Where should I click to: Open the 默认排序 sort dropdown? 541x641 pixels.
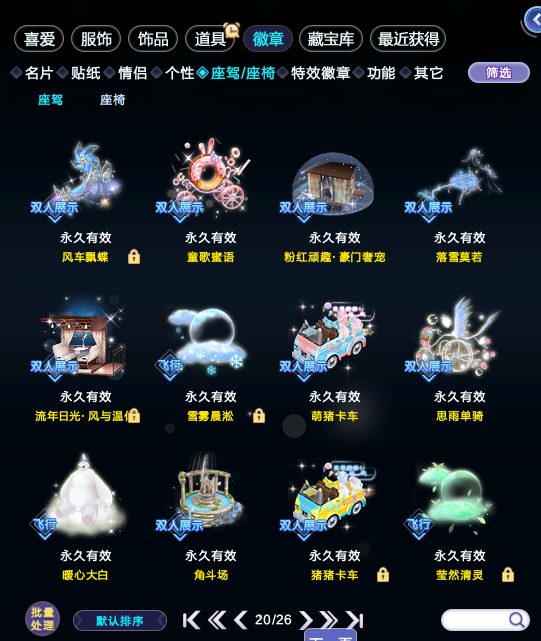click(120, 621)
